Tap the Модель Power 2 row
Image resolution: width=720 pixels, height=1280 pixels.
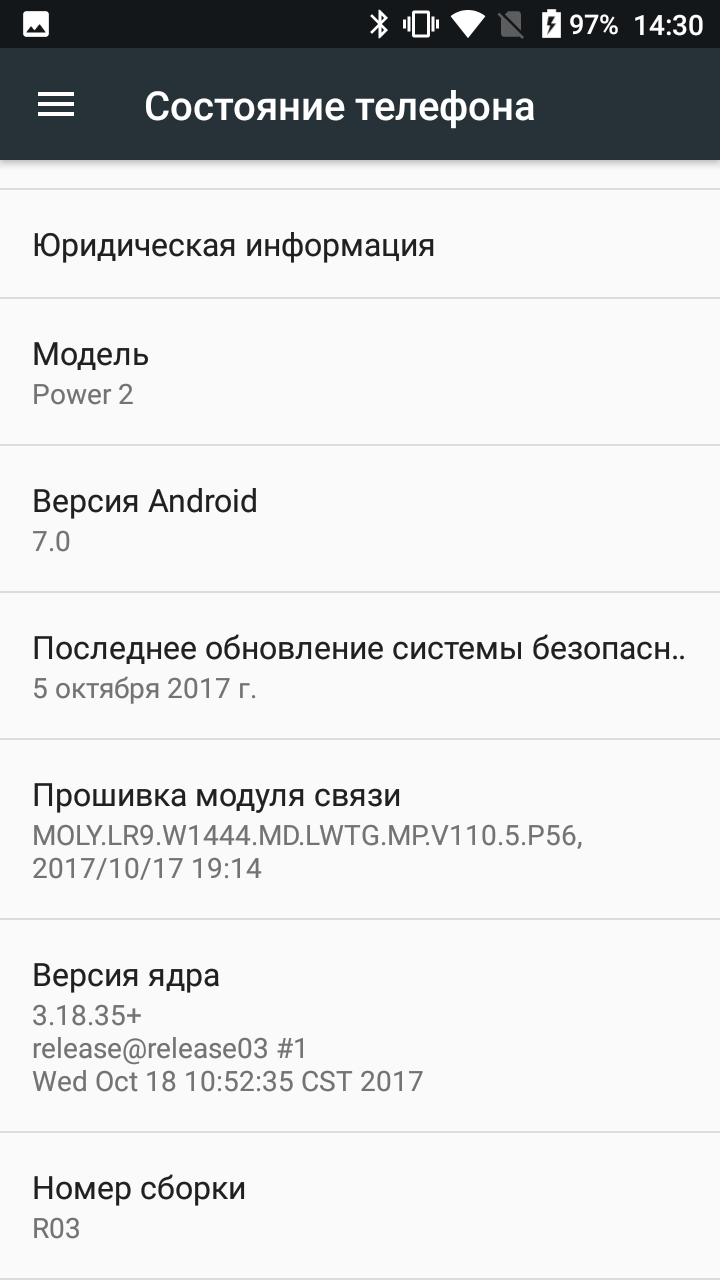360,372
